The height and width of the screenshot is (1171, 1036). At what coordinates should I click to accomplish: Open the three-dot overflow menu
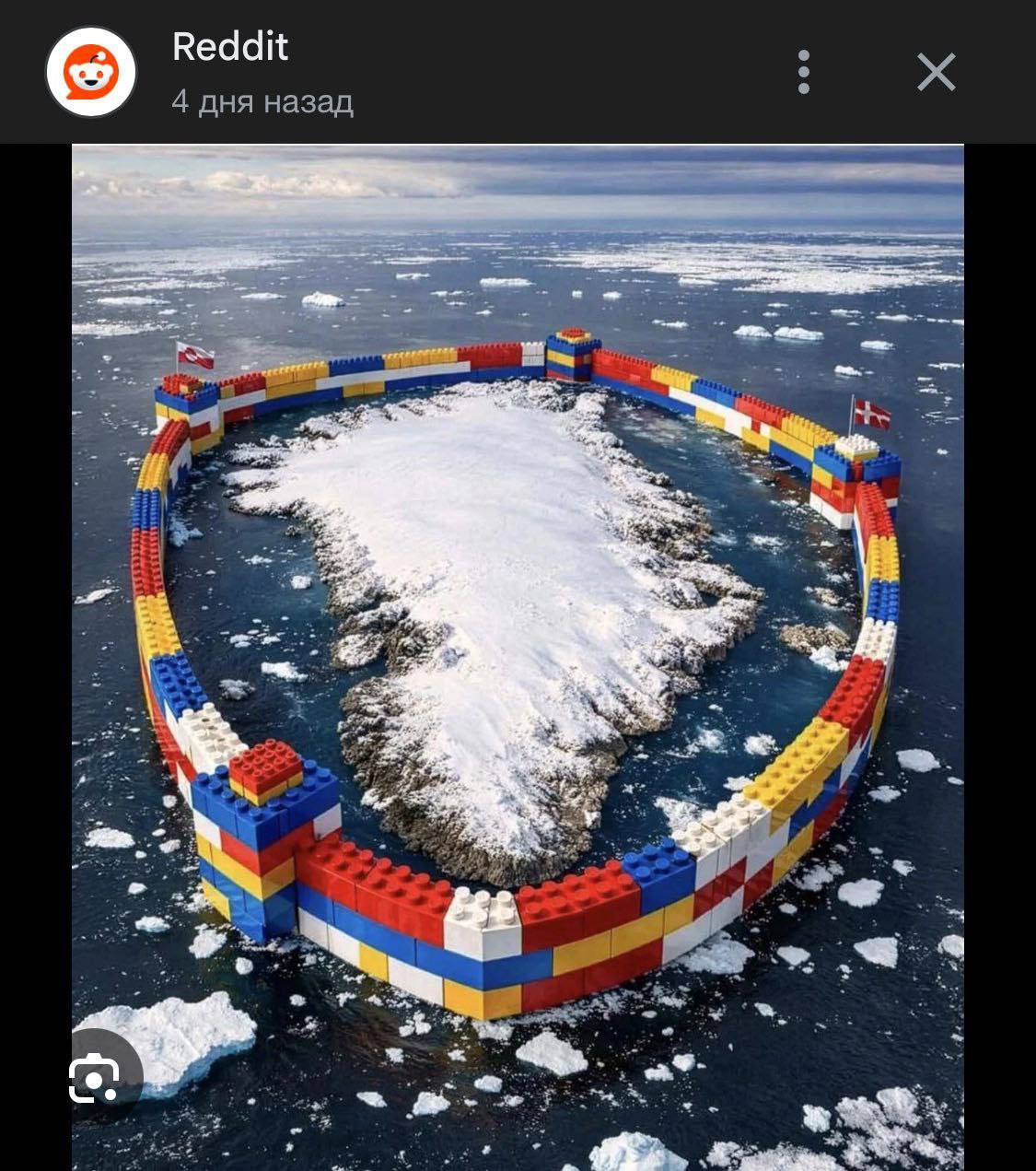point(804,72)
